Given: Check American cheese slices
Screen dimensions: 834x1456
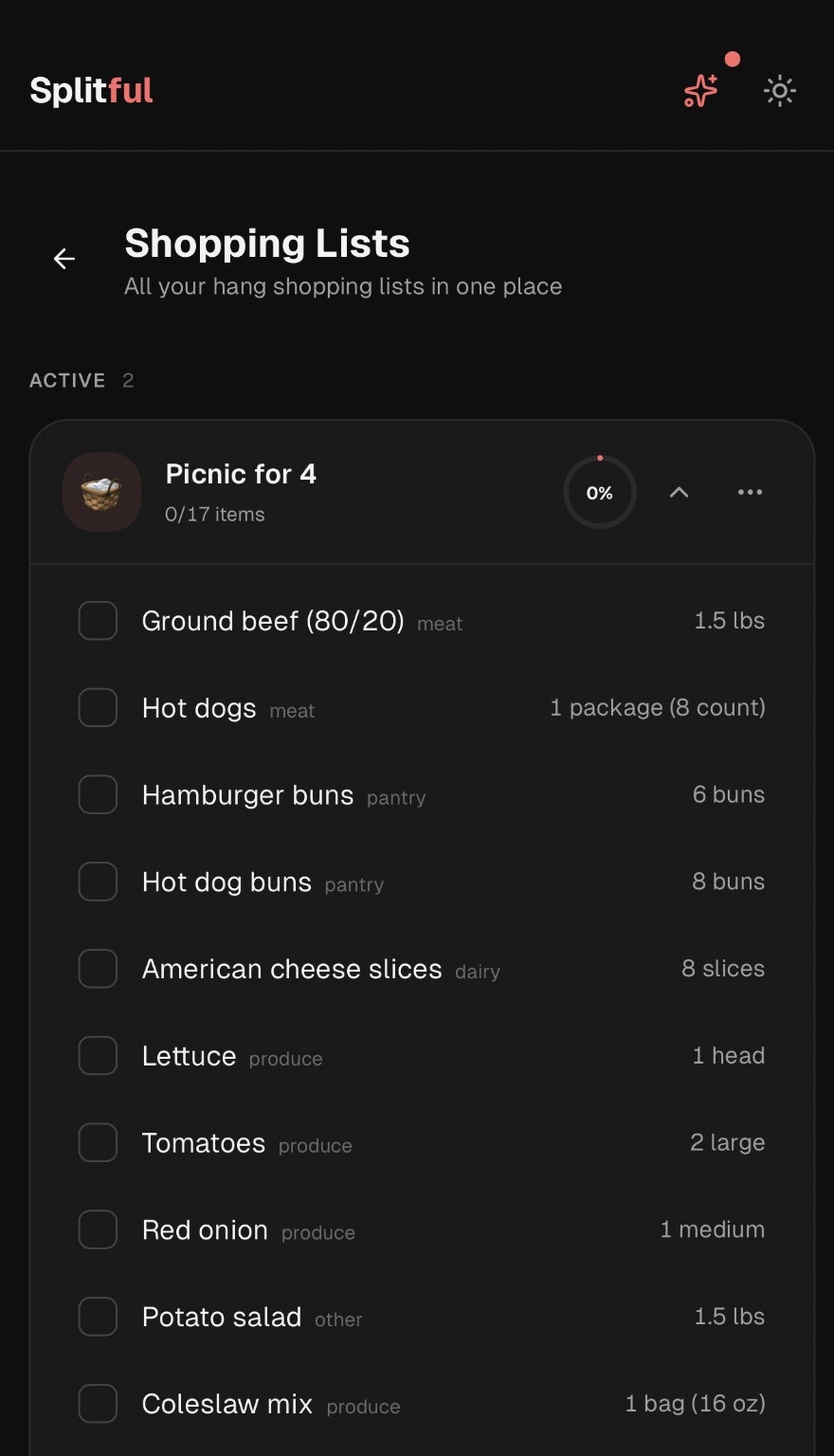Looking at the screenshot, I should [x=98, y=968].
